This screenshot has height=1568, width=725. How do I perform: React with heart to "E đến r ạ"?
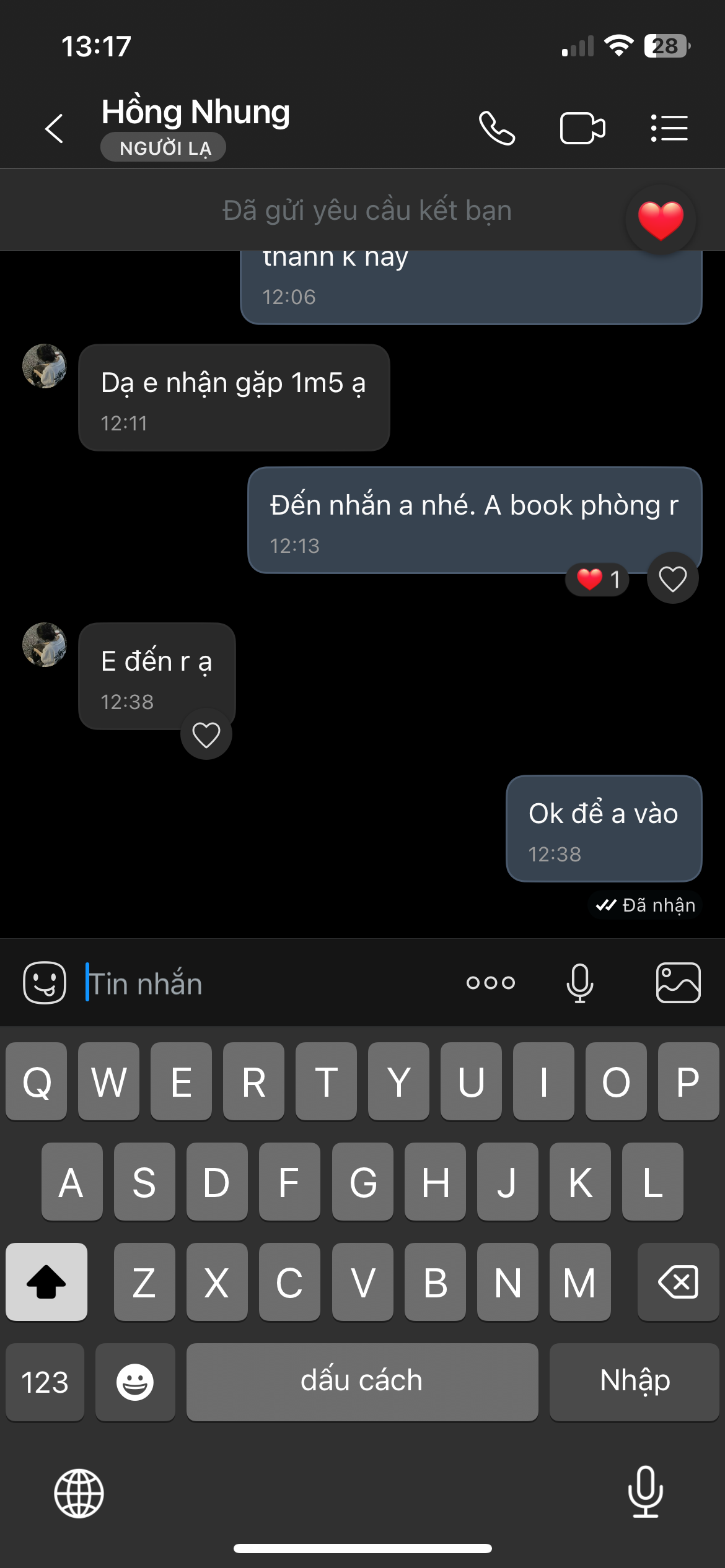tap(206, 735)
